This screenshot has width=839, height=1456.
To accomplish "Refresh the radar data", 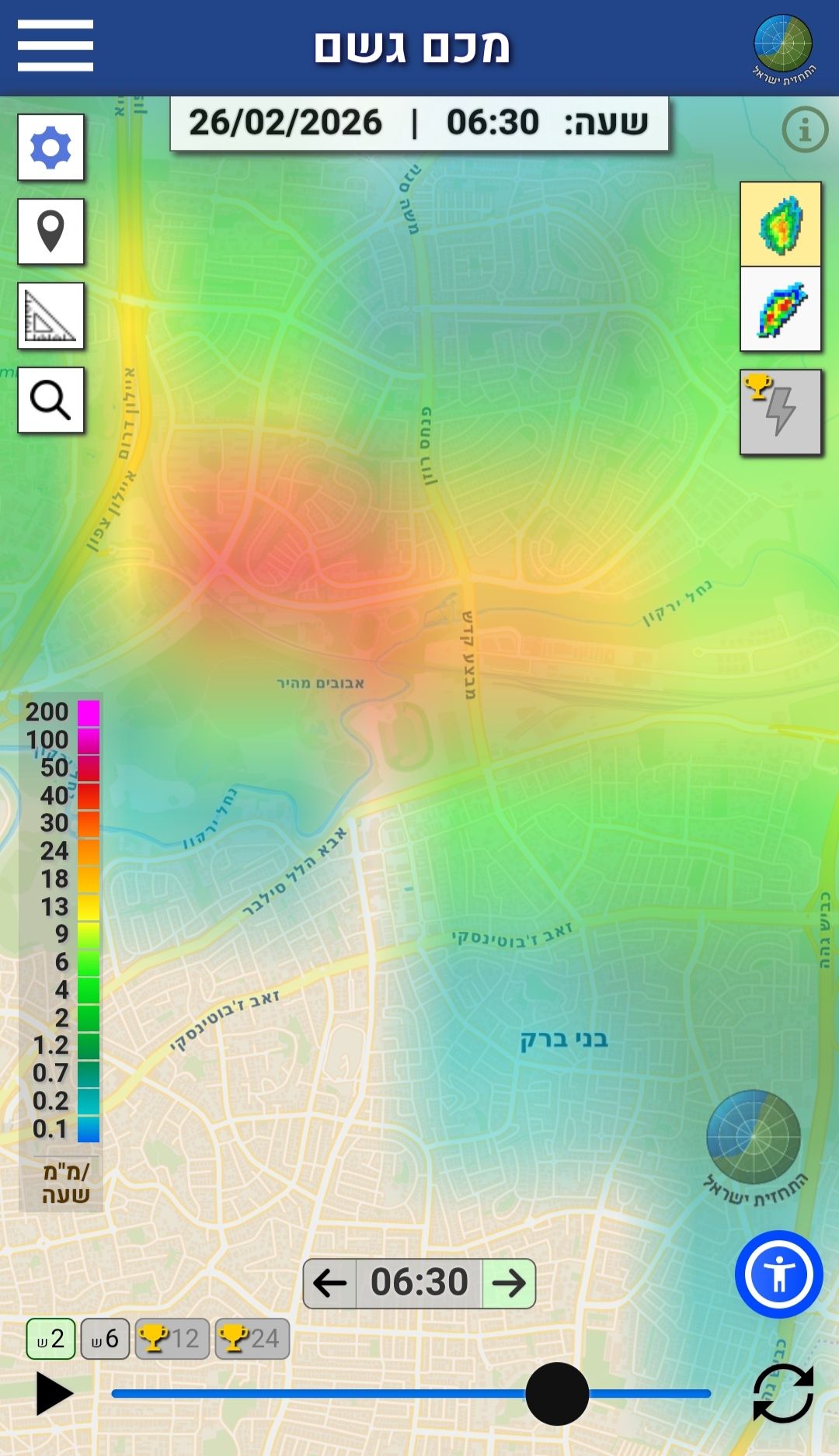I will 783,1394.
